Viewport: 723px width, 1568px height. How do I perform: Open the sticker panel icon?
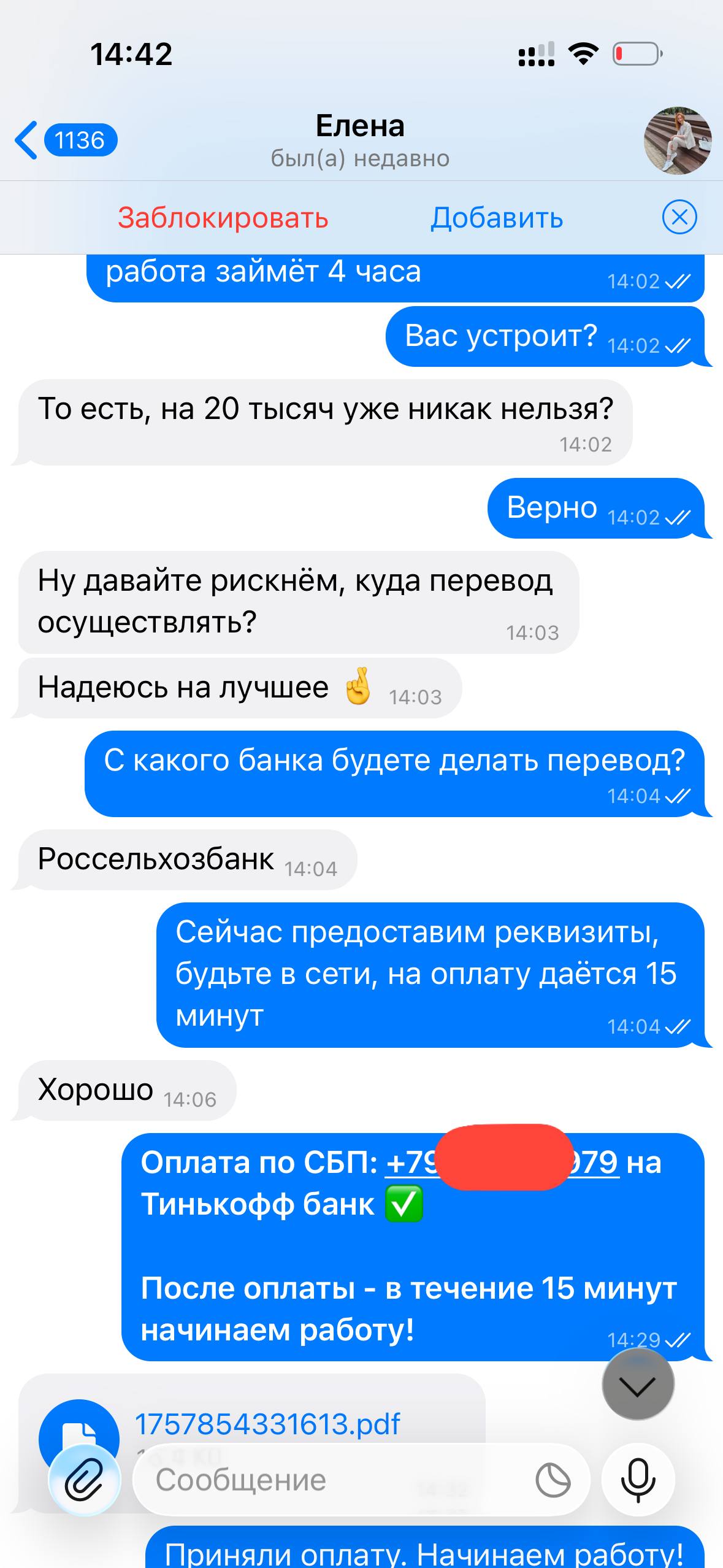coord(553,1481)
